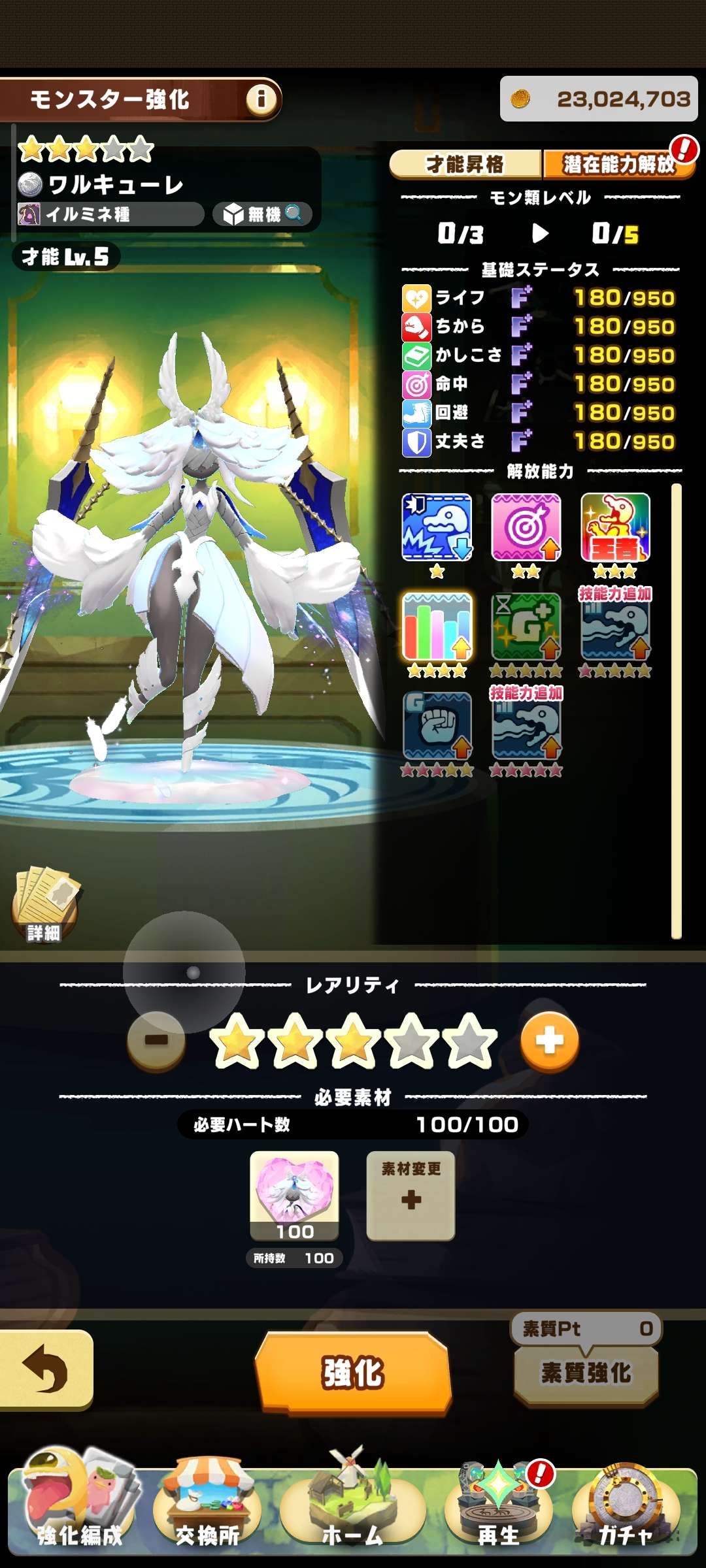Switch to the 才能昇格 tab
This screenshot has width=706, height=1568.
[x=465, y=164]
